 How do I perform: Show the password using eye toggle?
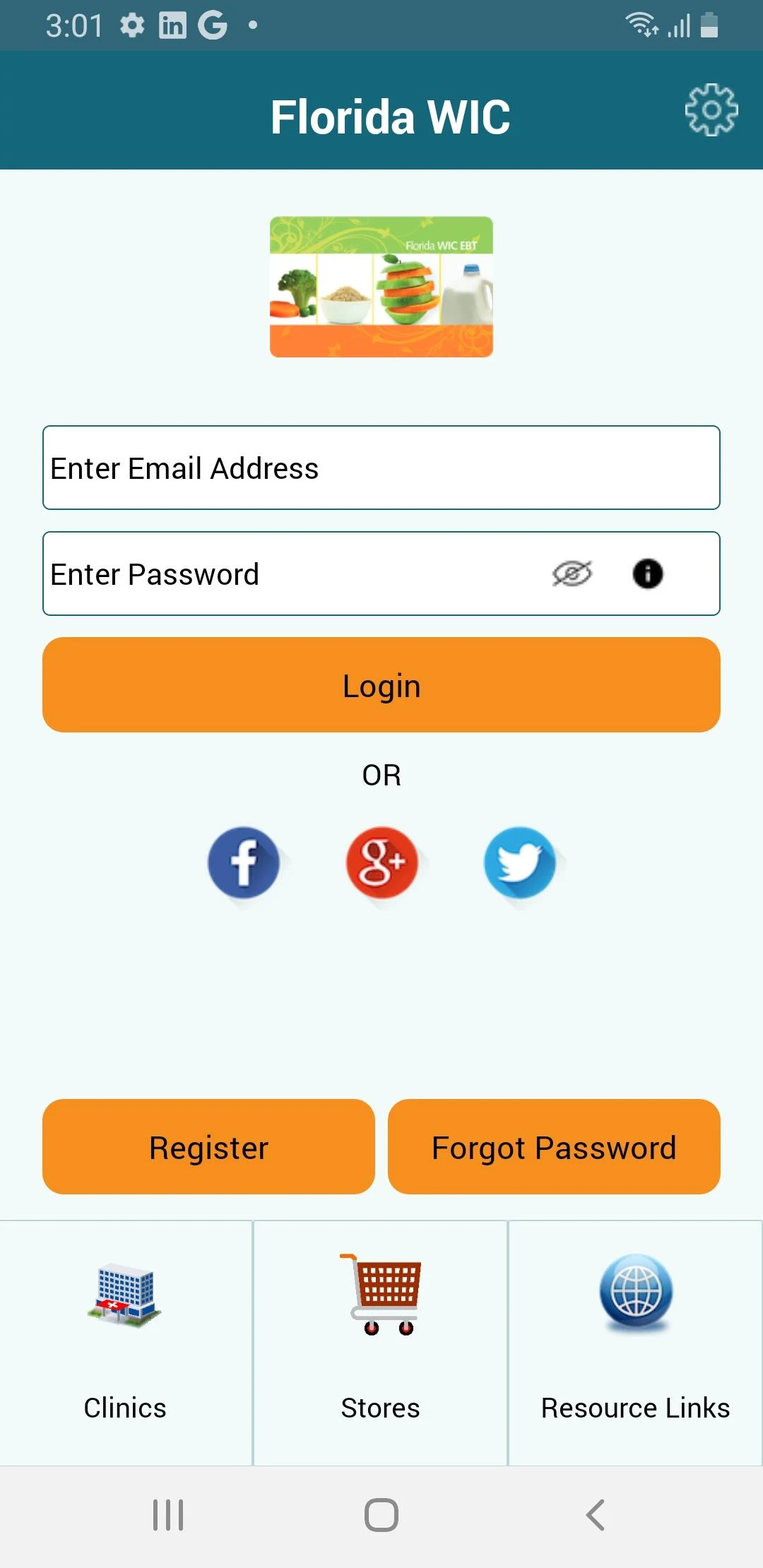pos(571,574)
